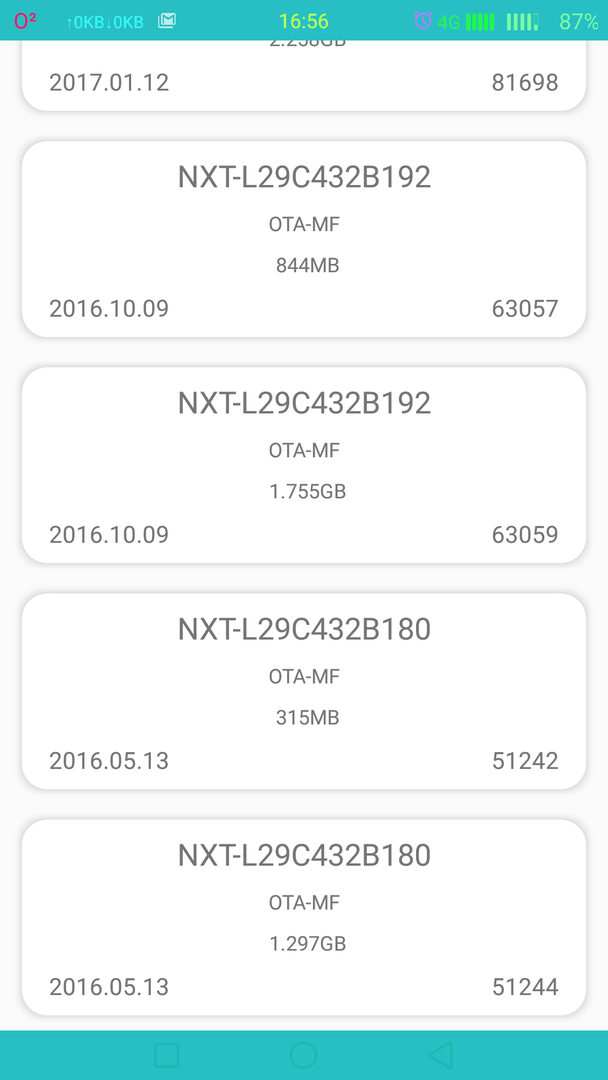Open the firmware card dated 2017.01.12
The image size is (608, 1080).
click(x=304, y=75)
